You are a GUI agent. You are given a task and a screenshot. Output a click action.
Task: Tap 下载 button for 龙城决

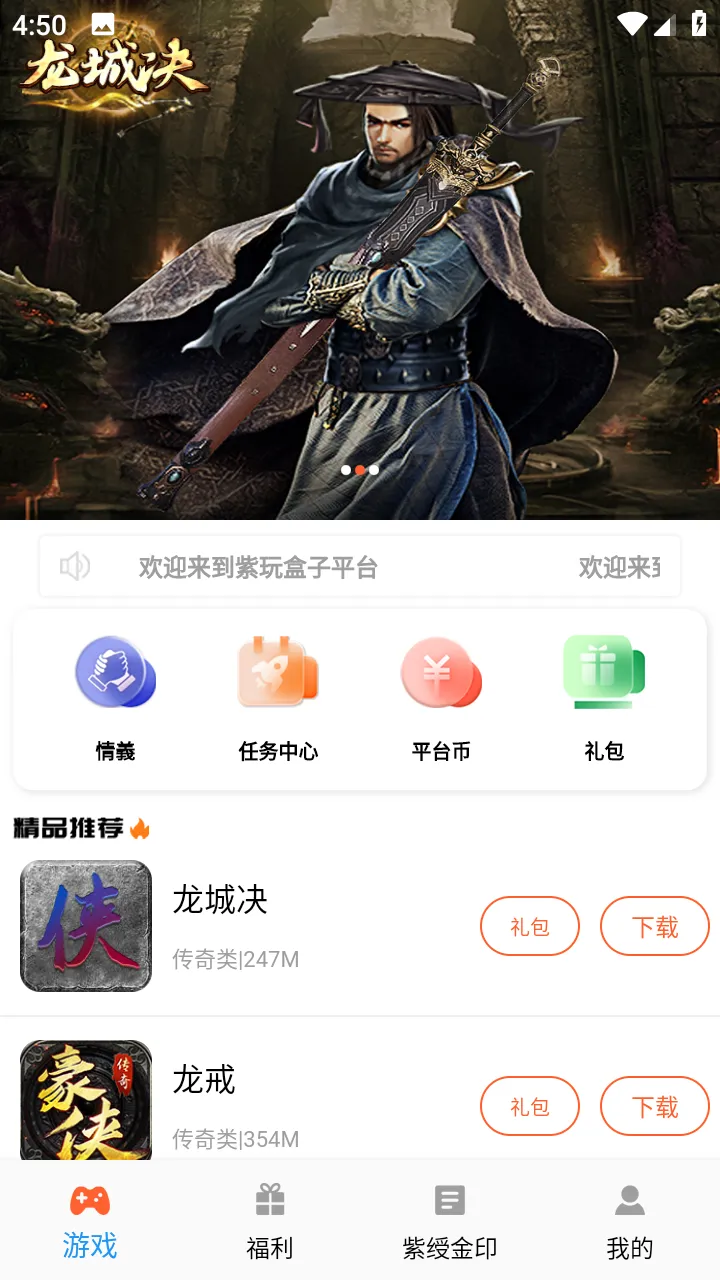(655, 926)
